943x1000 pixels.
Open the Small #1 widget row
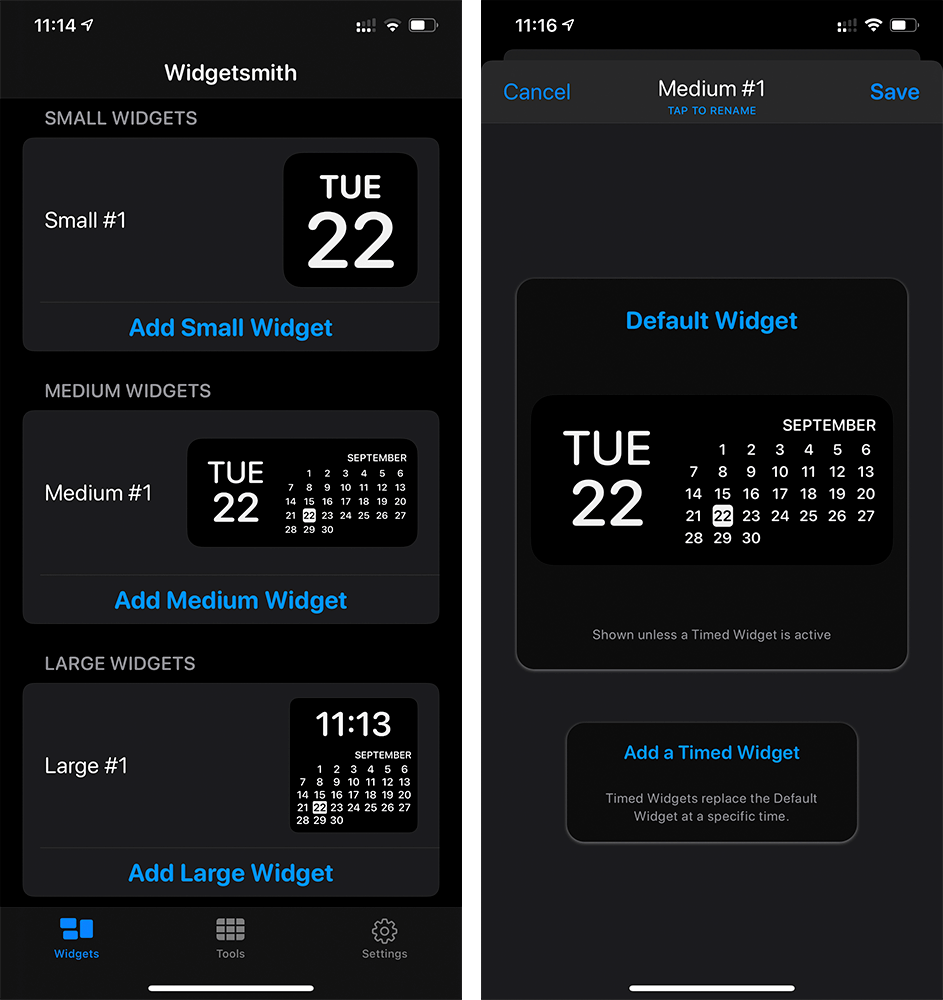[231, 220]
